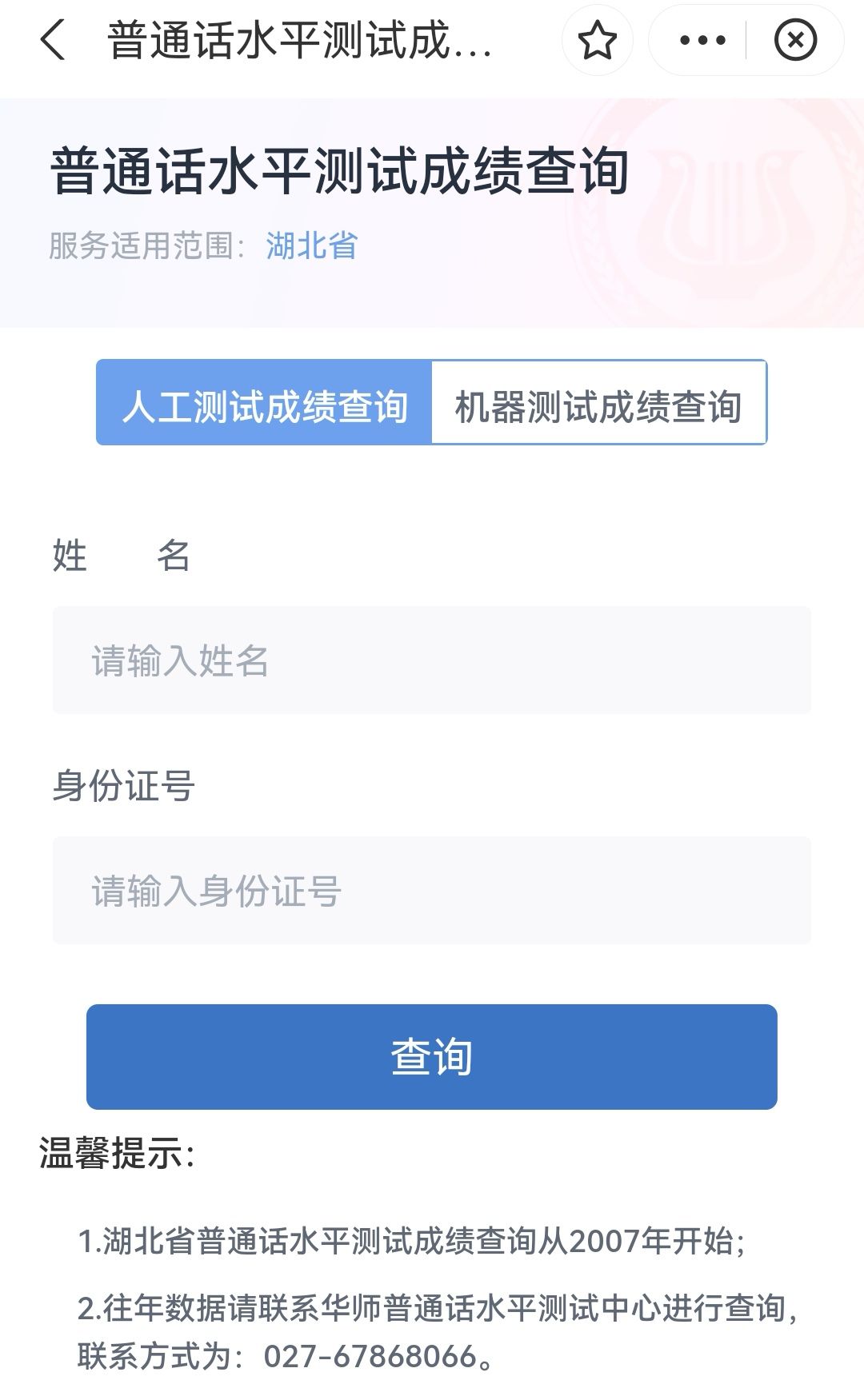Go back using the top-left arrow
The height and width of the screenshot is (1400, 864).
(x=52, y=40)
